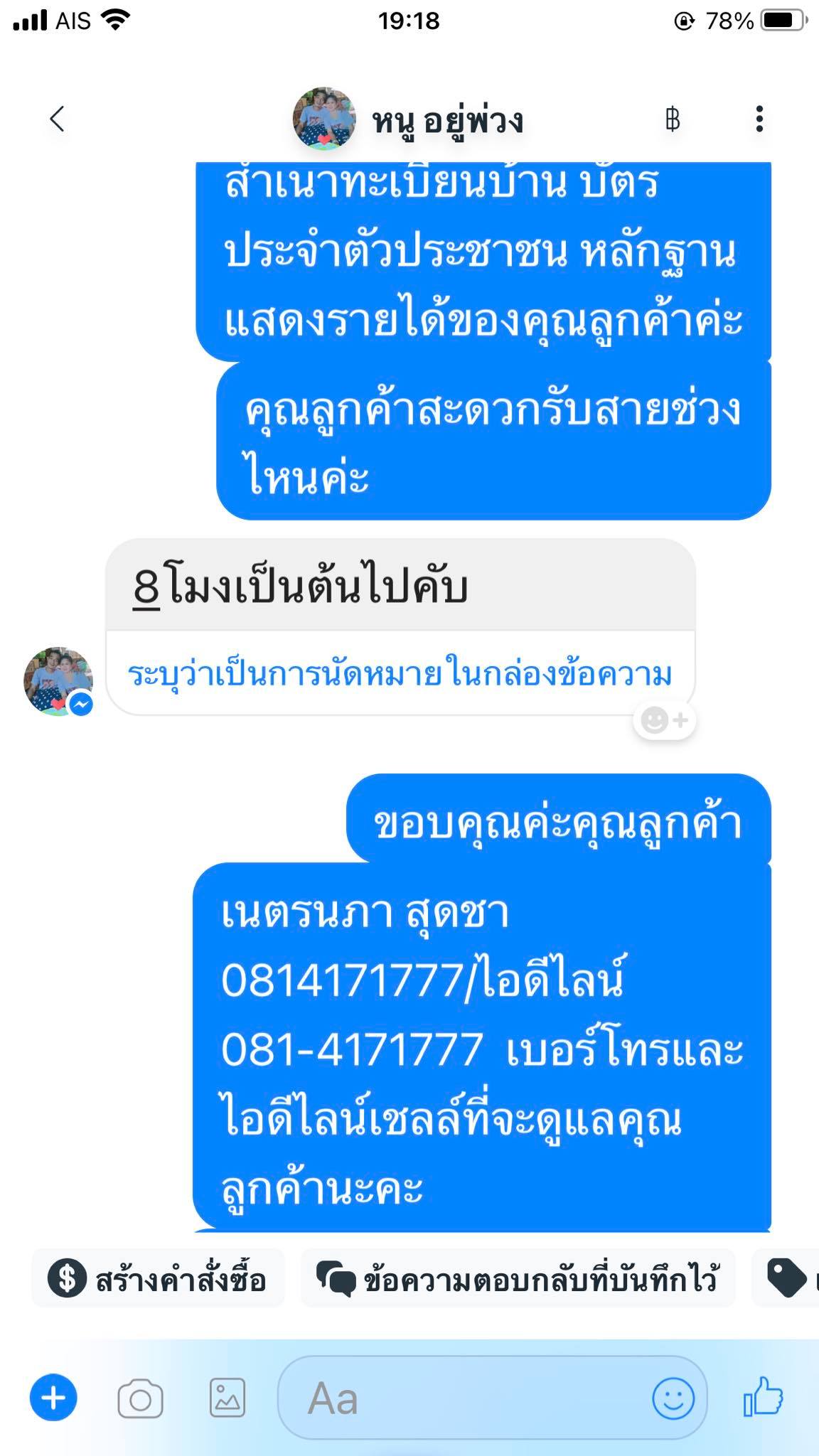
Task: Open the camera to take a photo
Action: point(140,1399)
